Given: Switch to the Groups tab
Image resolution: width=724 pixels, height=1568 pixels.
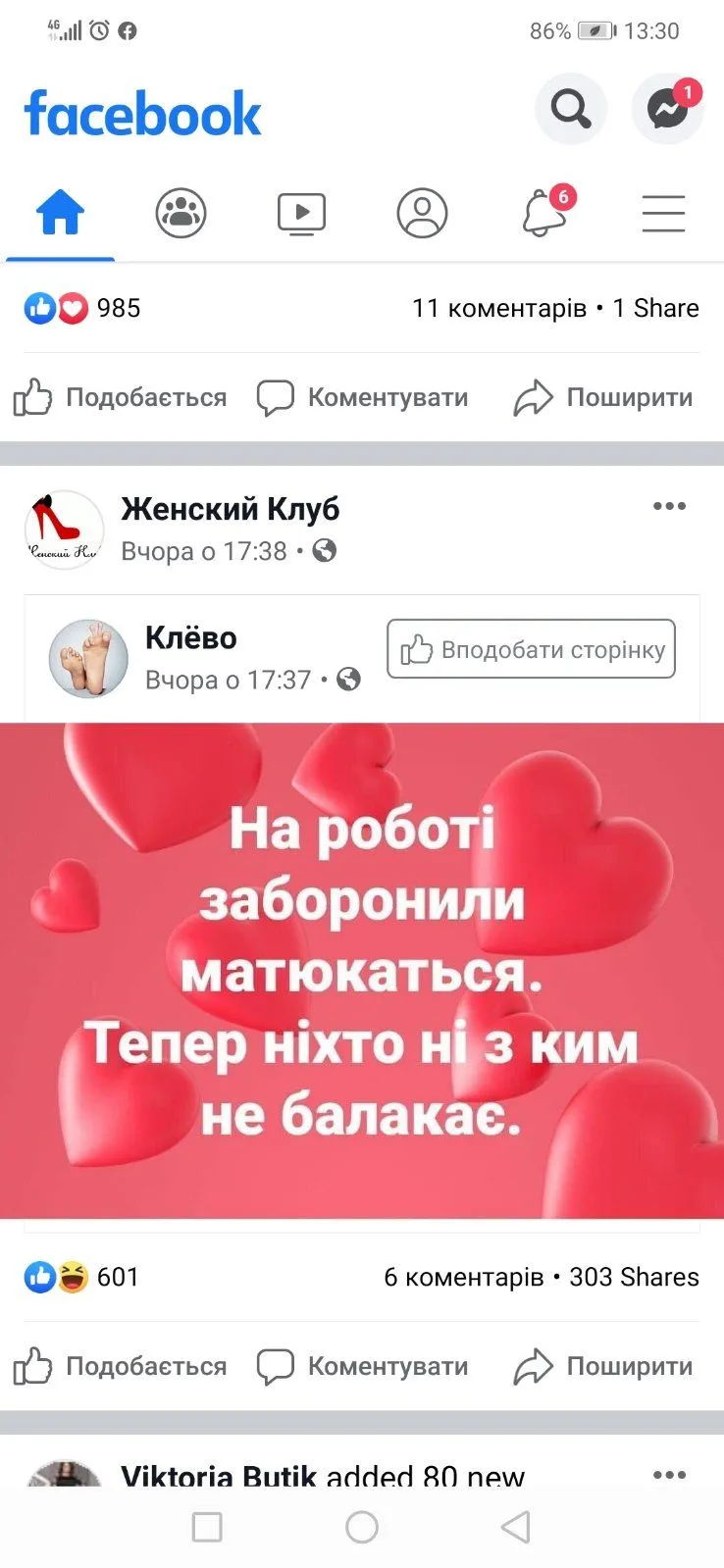Looking at the screenshot, I should [x=181, y=212].
